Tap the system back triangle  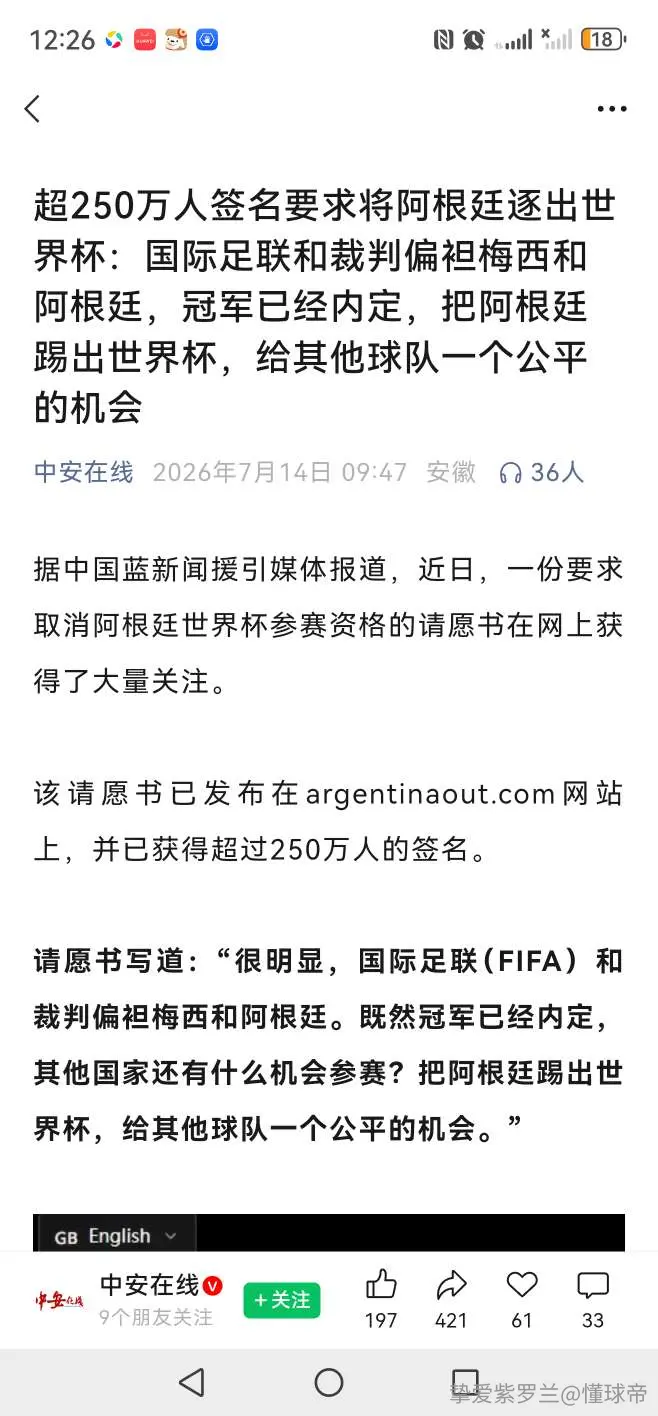191,1382
